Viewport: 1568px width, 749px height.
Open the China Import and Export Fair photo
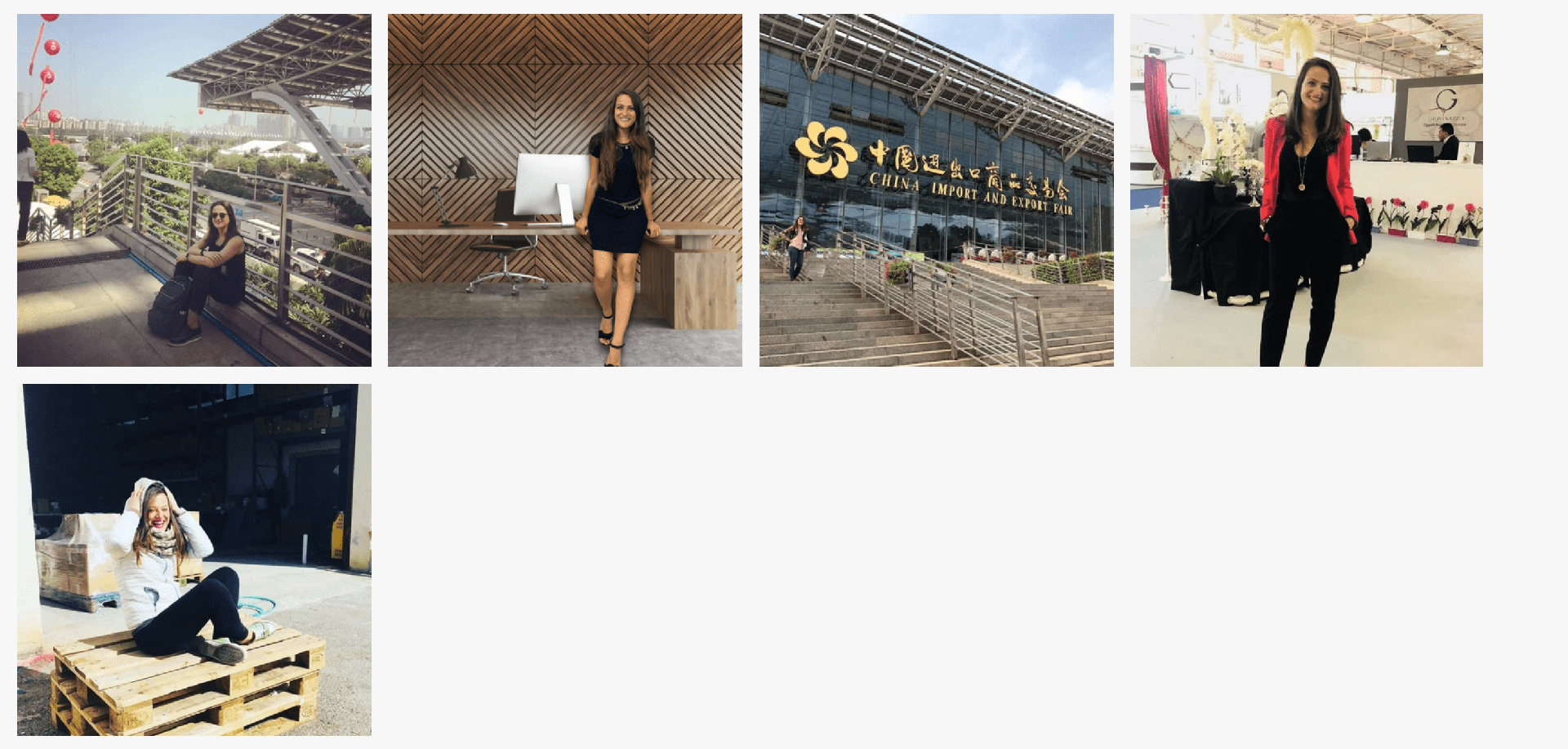(x=936, y=189)
